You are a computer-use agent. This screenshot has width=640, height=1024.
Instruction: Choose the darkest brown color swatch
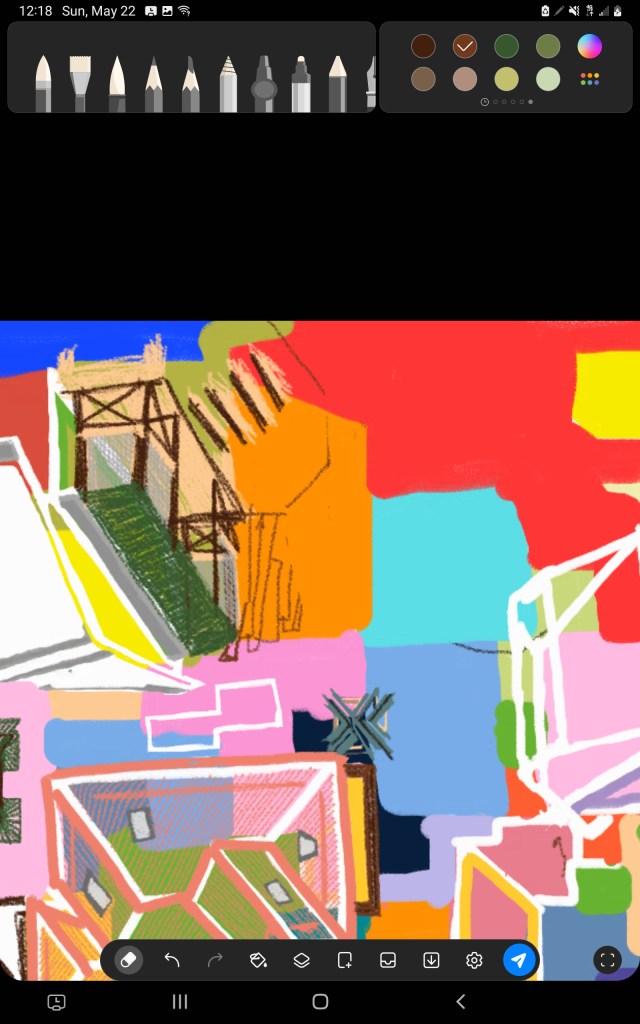pyautogui.click(x=423, y=46)
